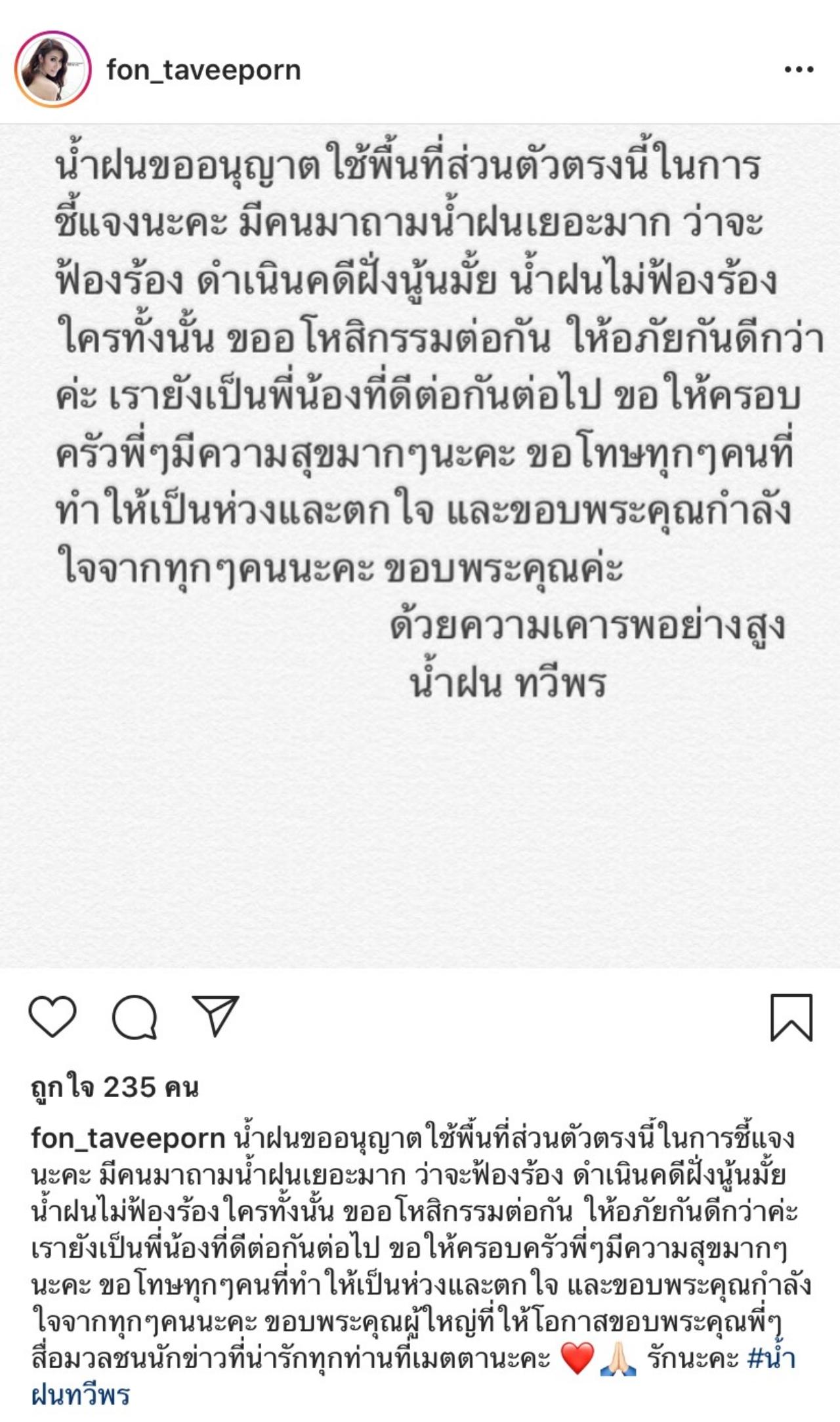The height and width of the screenshot is (1422, 840).
Task: Open the comment bubble icon
Action: (x=135, y=1018)
